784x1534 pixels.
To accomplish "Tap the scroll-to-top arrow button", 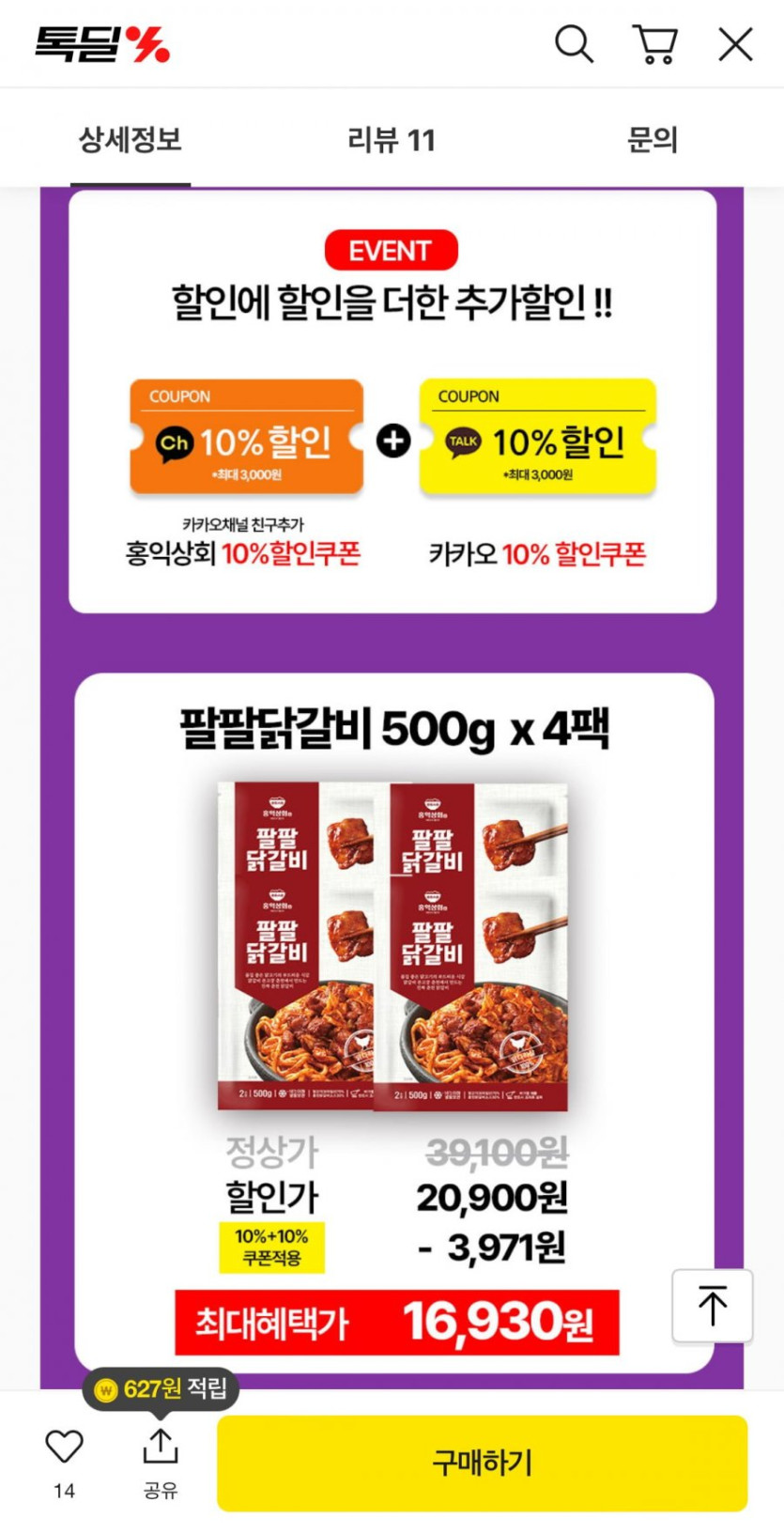I will pyautogui.click(x=712, y=1305).
